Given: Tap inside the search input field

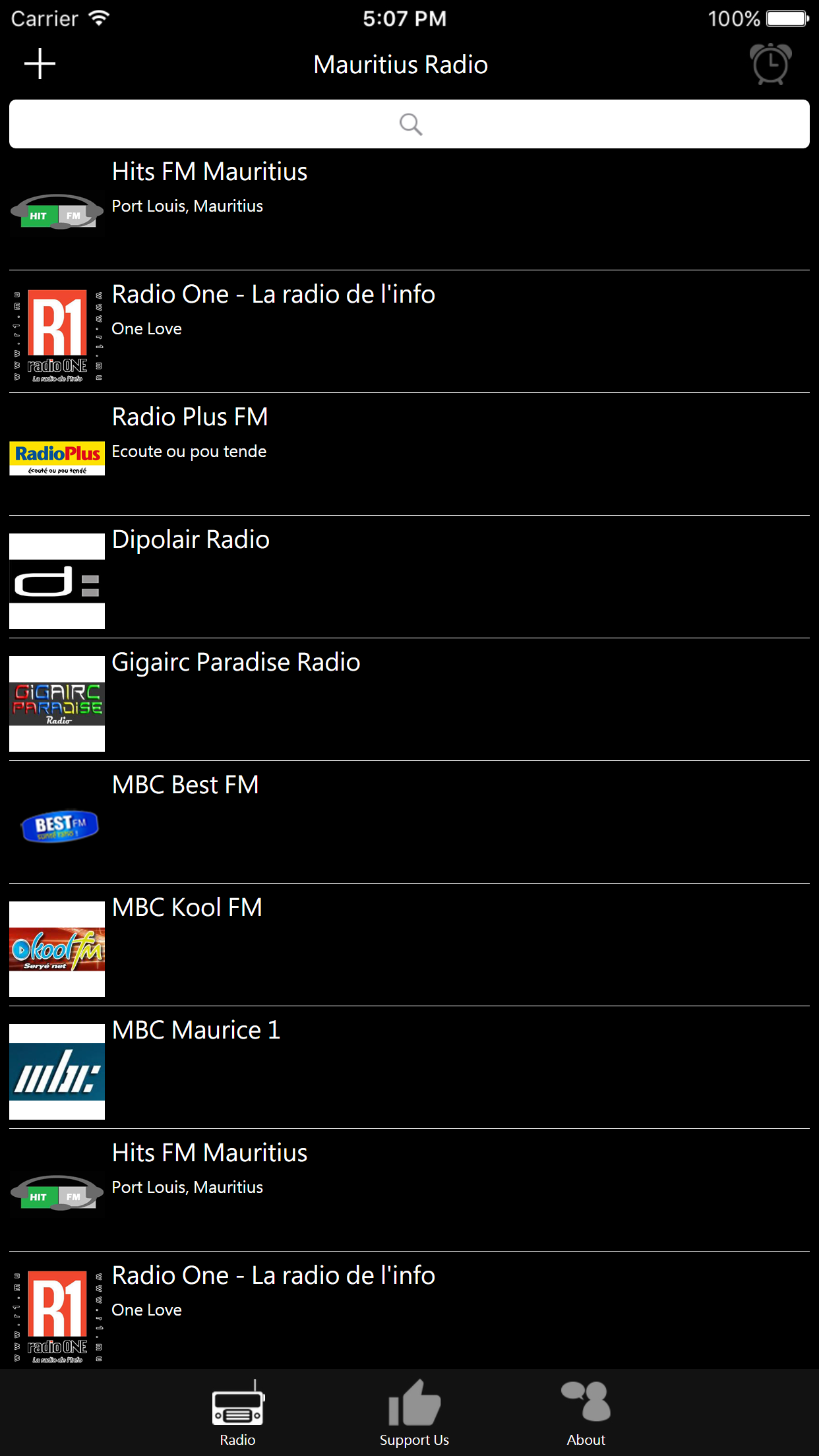Looking at the screenshot, I should [x=409, y=124].
